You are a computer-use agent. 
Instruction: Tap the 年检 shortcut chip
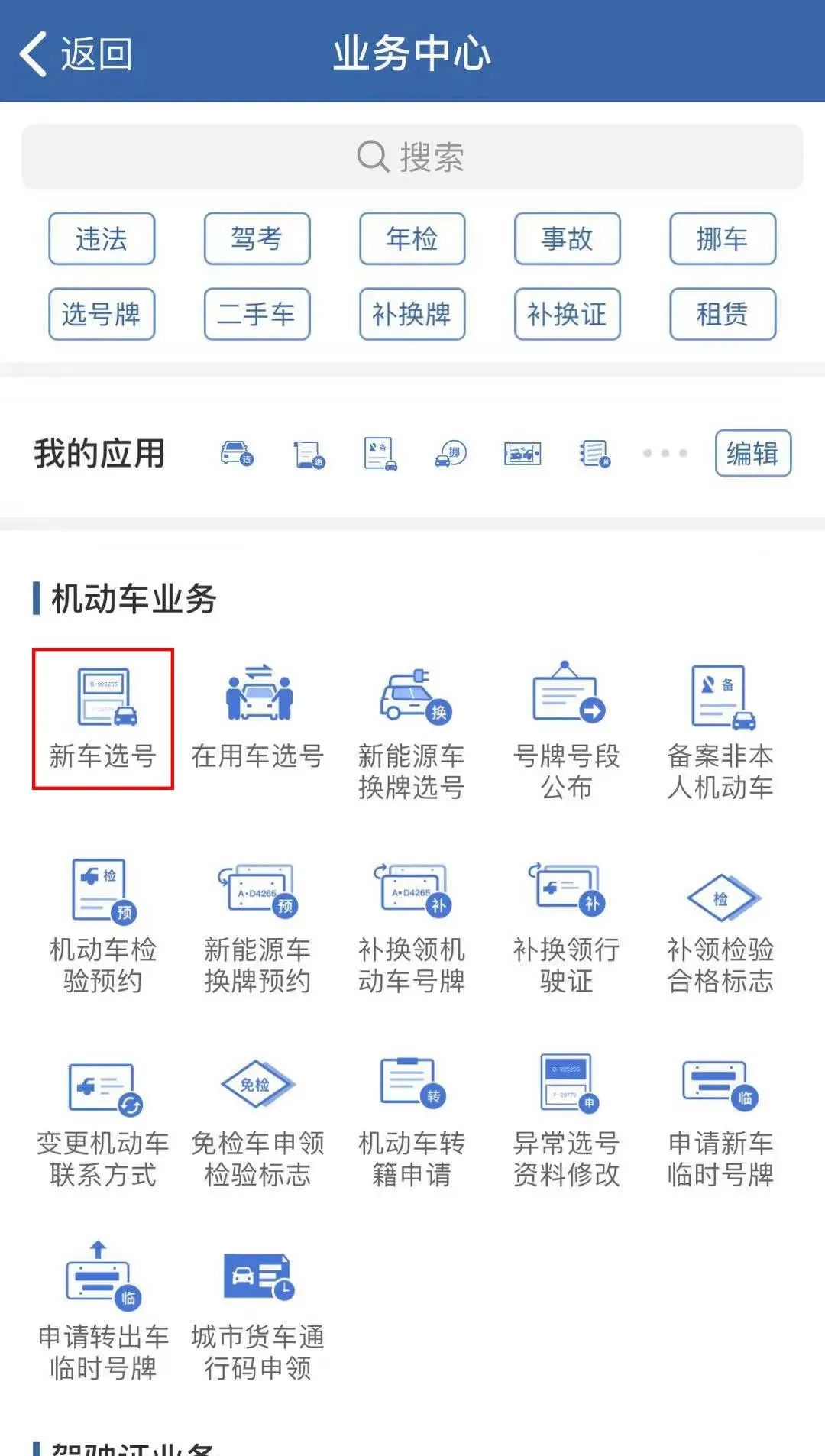pyautogui.click(x=412, y=239)
